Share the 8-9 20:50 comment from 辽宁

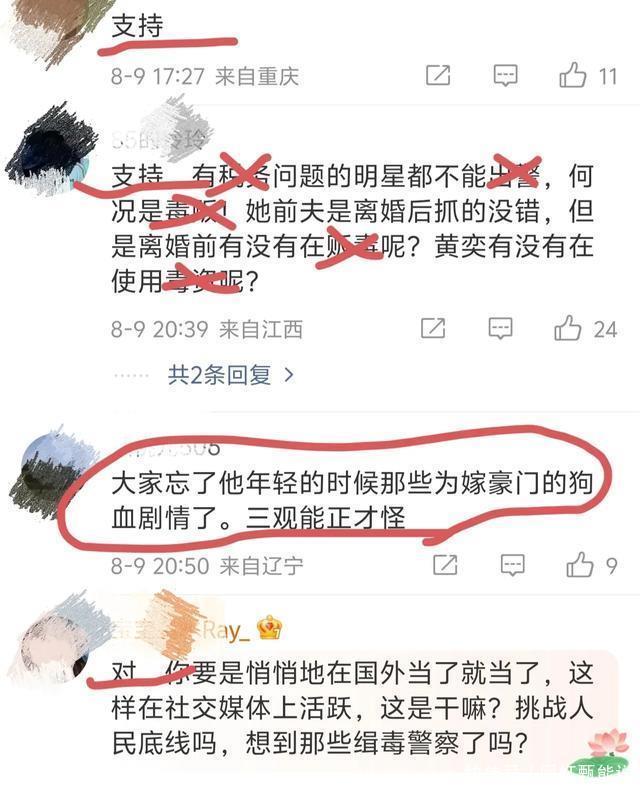pyautogui.click(x=444, y=565)
